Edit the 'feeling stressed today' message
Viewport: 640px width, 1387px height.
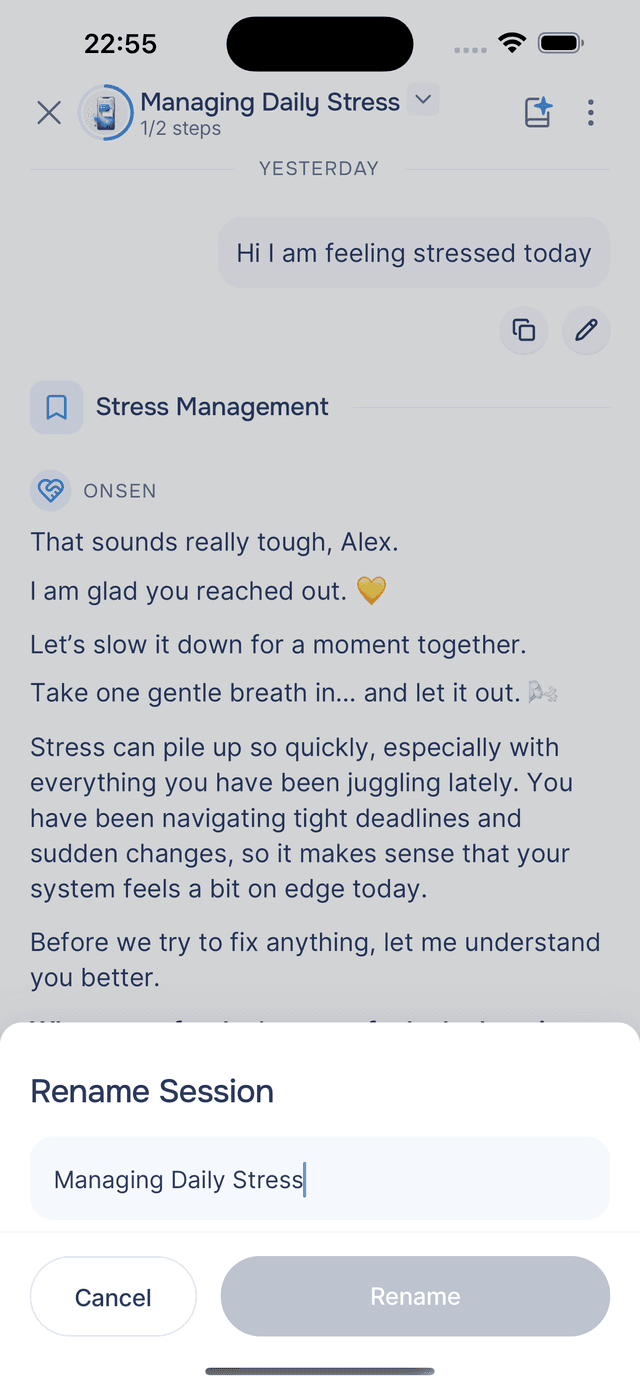(586, 330)
